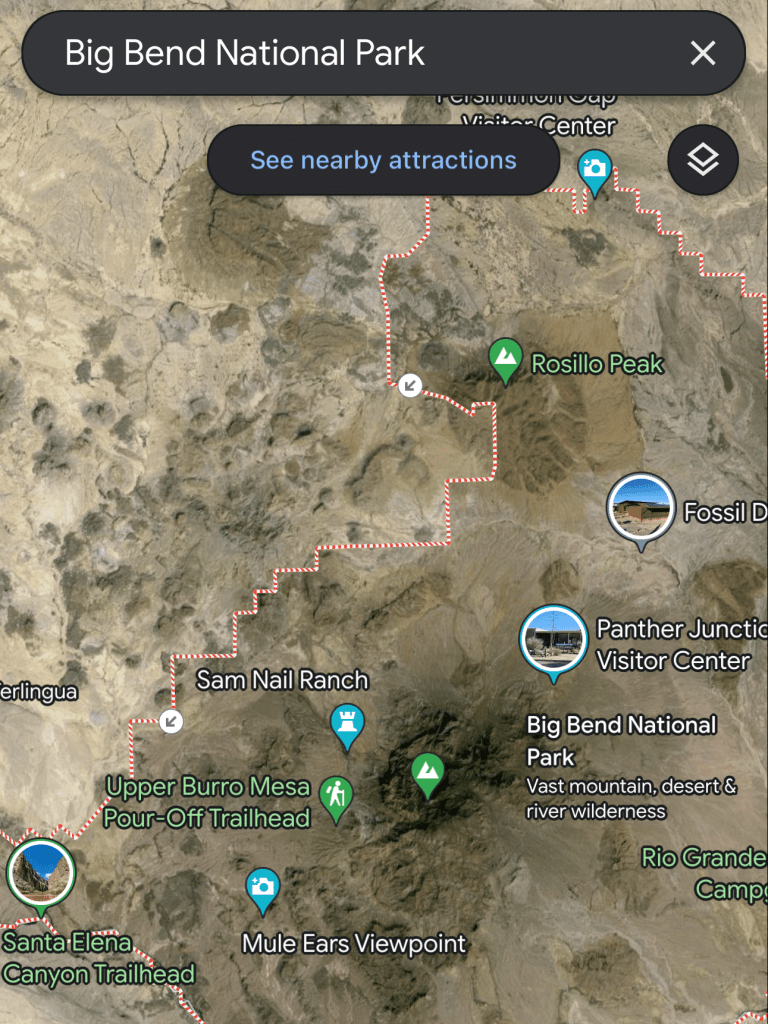Open Santa Elena Canyon Trailhead photo pin
The height and width of the screenshot is (1024, 768).
click(x=41, y=874)
